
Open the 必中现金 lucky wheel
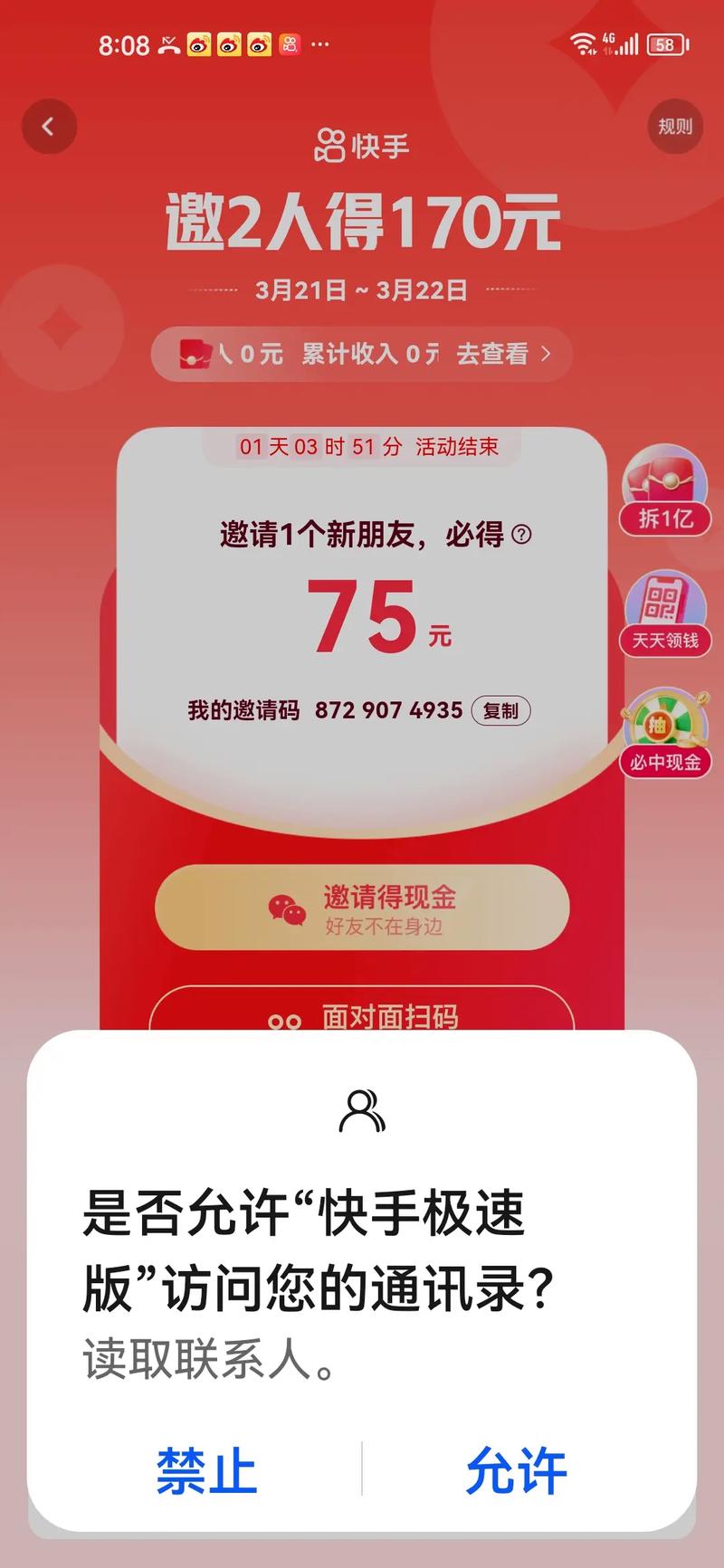[665, 735]
